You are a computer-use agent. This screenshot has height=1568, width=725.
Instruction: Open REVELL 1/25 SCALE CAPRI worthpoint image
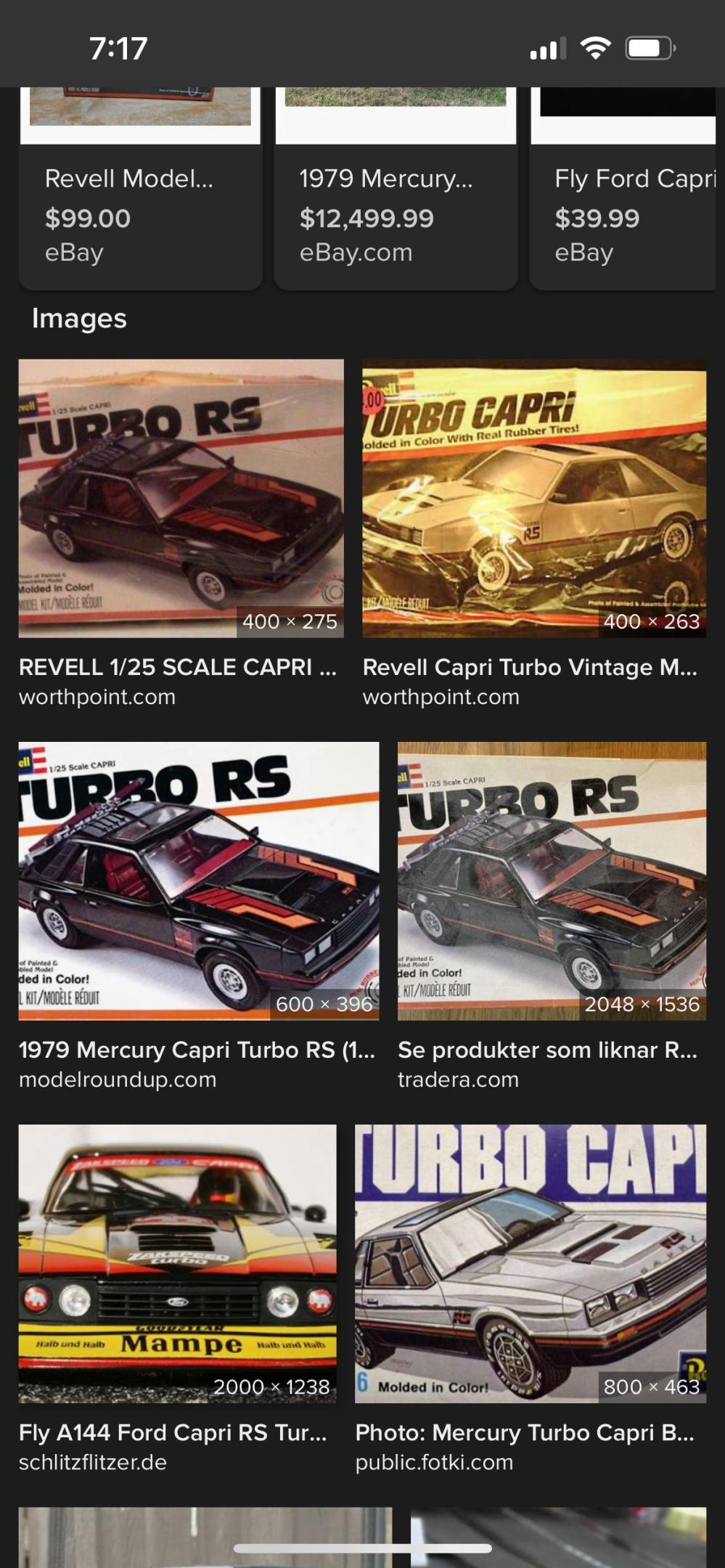[x=181, y=498]
